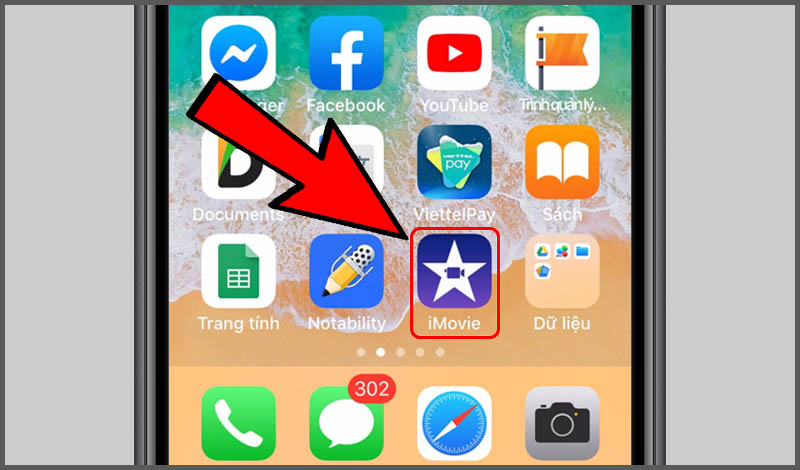
Task: Open the Dữ liệu folder
Action: coord(562,271)
